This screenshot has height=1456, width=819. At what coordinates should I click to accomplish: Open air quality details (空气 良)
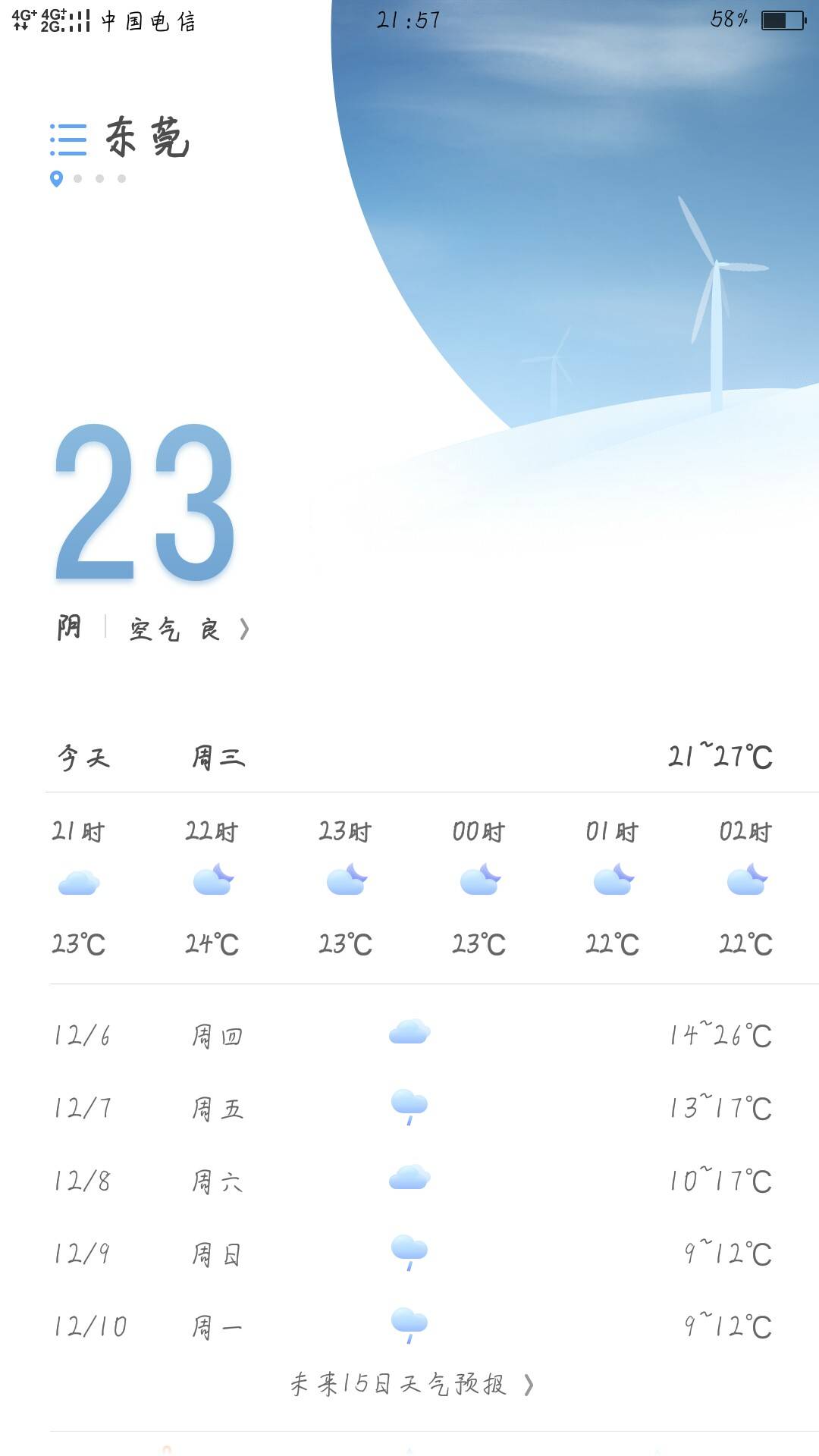pyautogui.click(x=189, y=629)
